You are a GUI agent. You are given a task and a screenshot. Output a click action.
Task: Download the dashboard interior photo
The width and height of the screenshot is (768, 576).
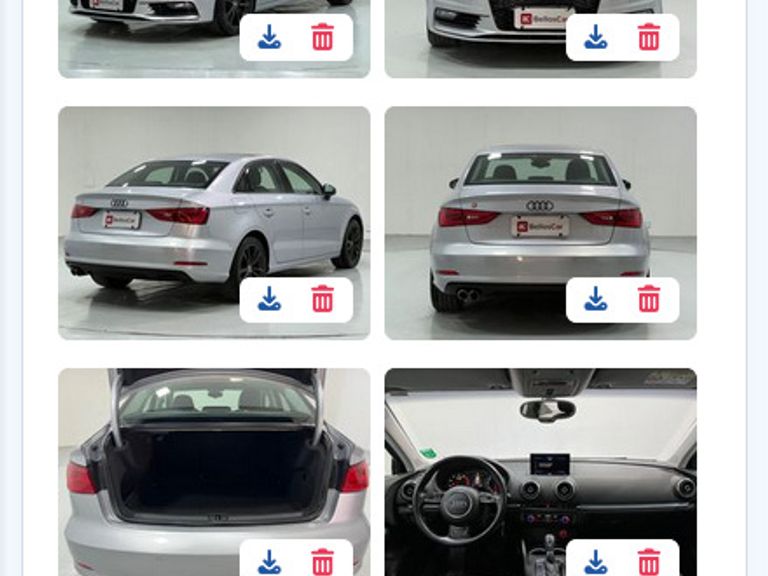[x=596, y=561]
